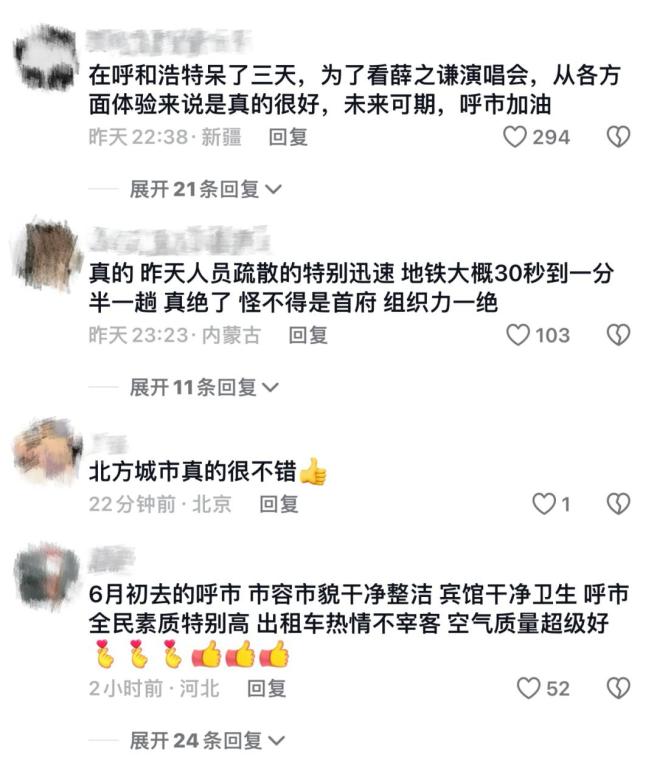
Task: Expand 21 replies
Action: pyautogui.click(x=205, y=189)
